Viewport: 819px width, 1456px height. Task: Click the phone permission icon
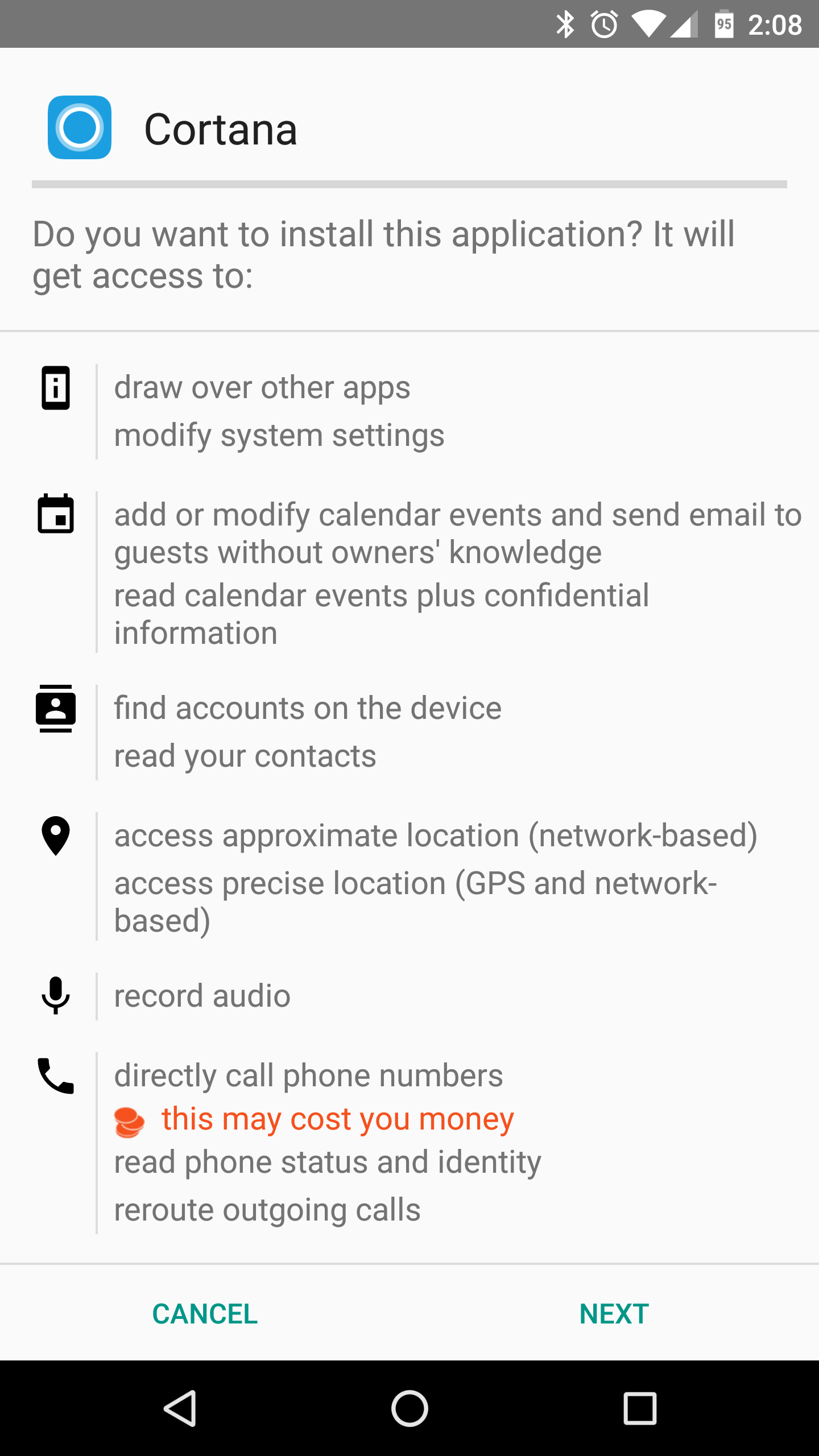click(56, 1075)
